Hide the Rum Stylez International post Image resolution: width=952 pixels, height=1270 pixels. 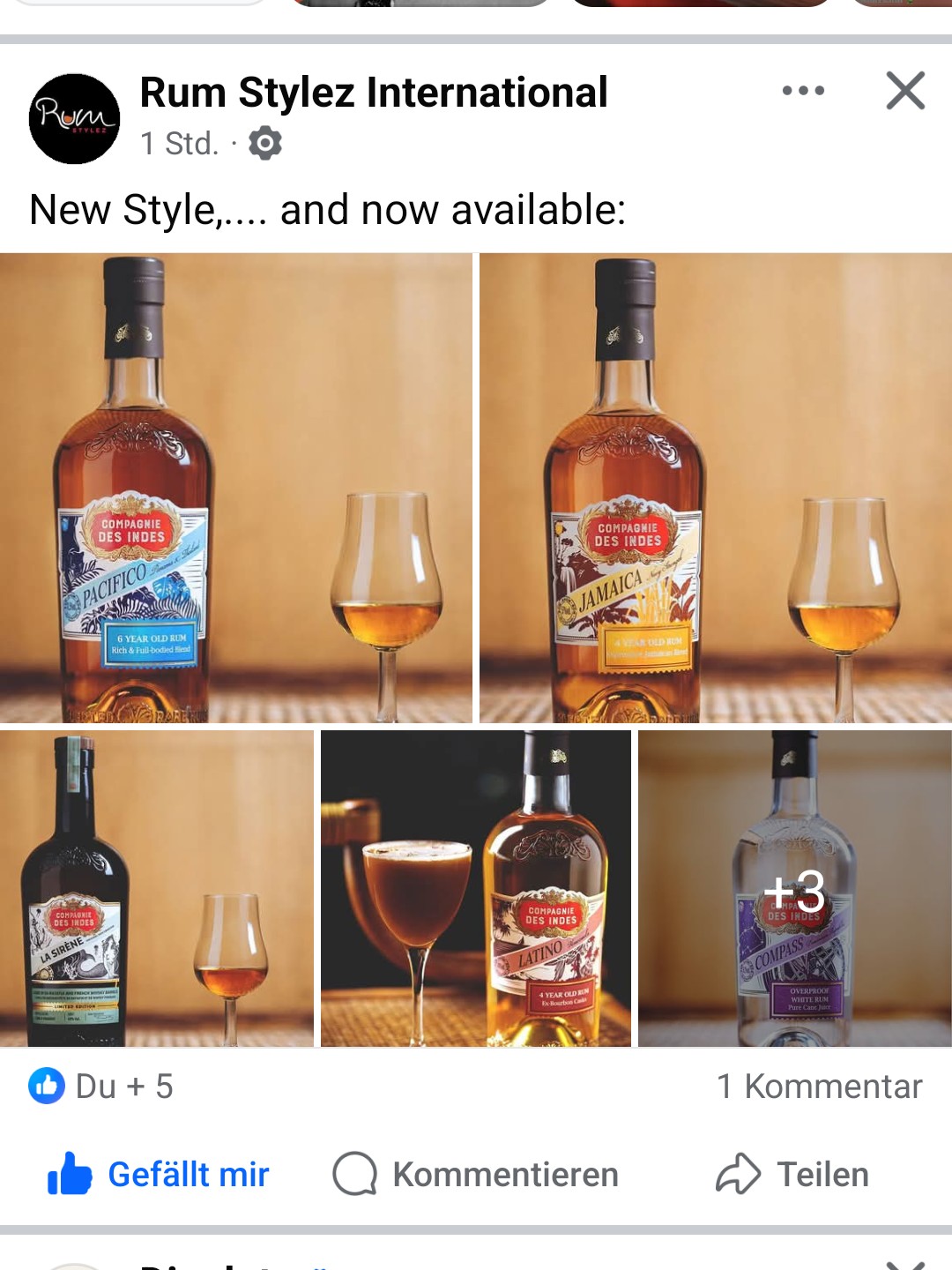[905, 91]
